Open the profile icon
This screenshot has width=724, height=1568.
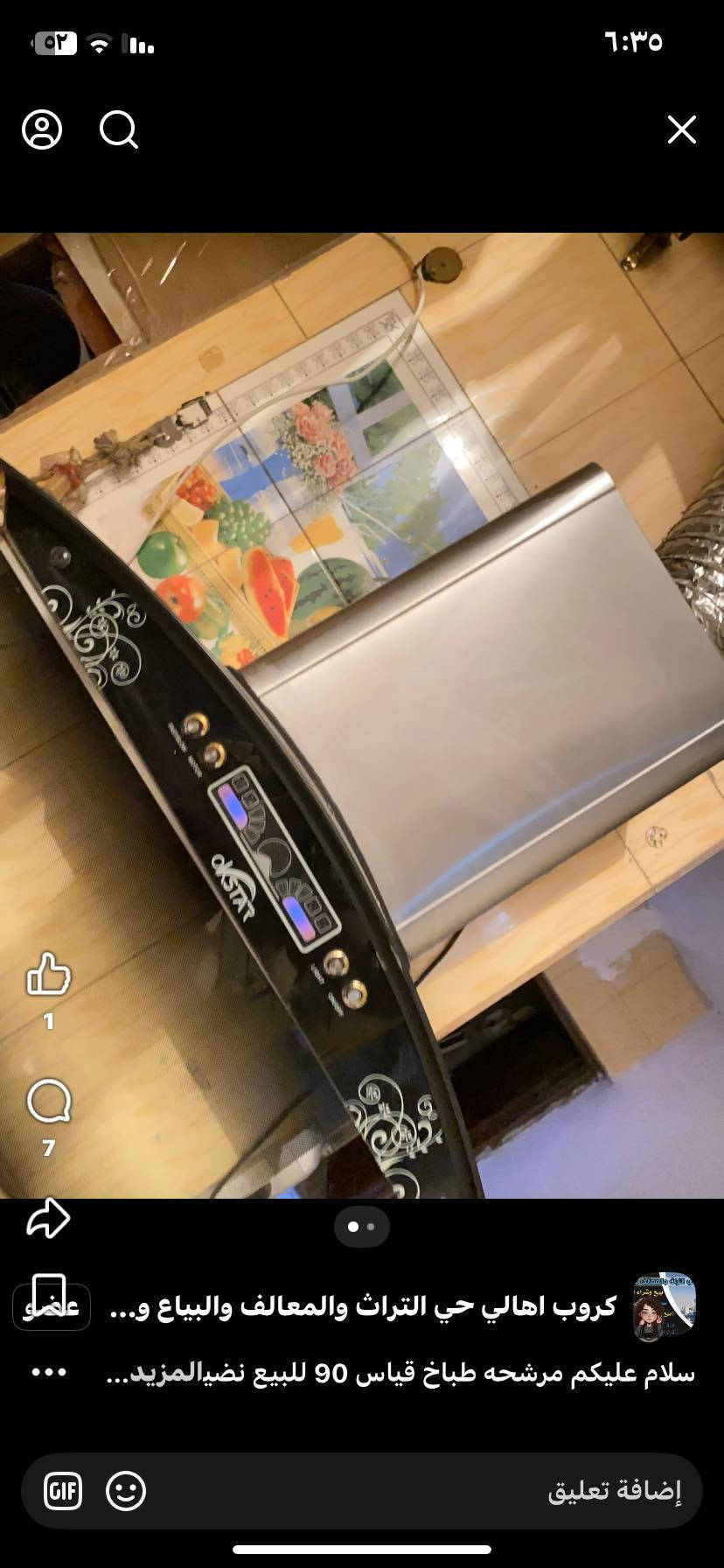pyautogui.click(x=42, y=130)
